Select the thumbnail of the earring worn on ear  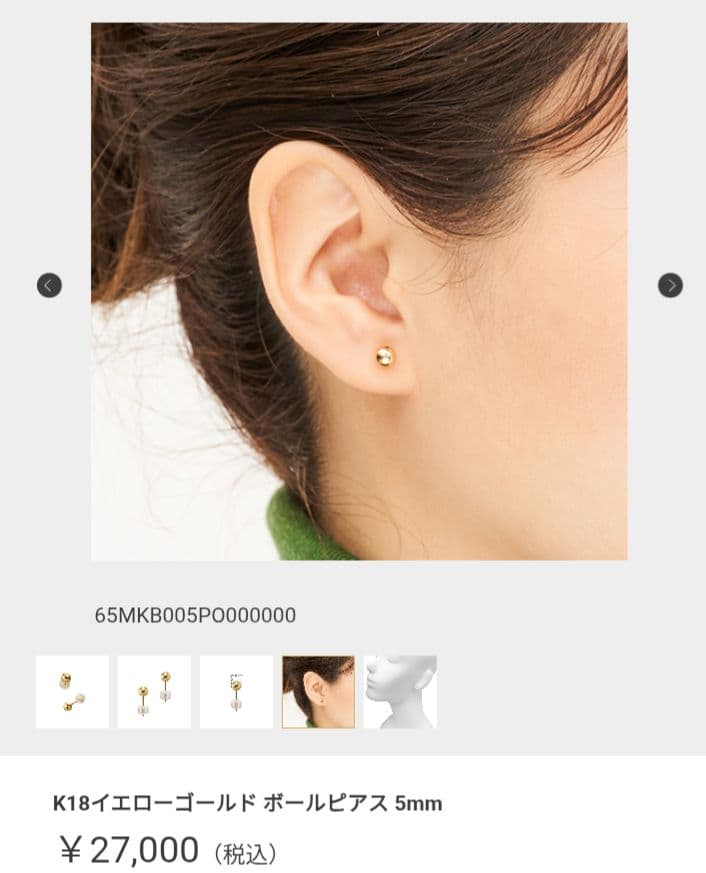point(318,692)
